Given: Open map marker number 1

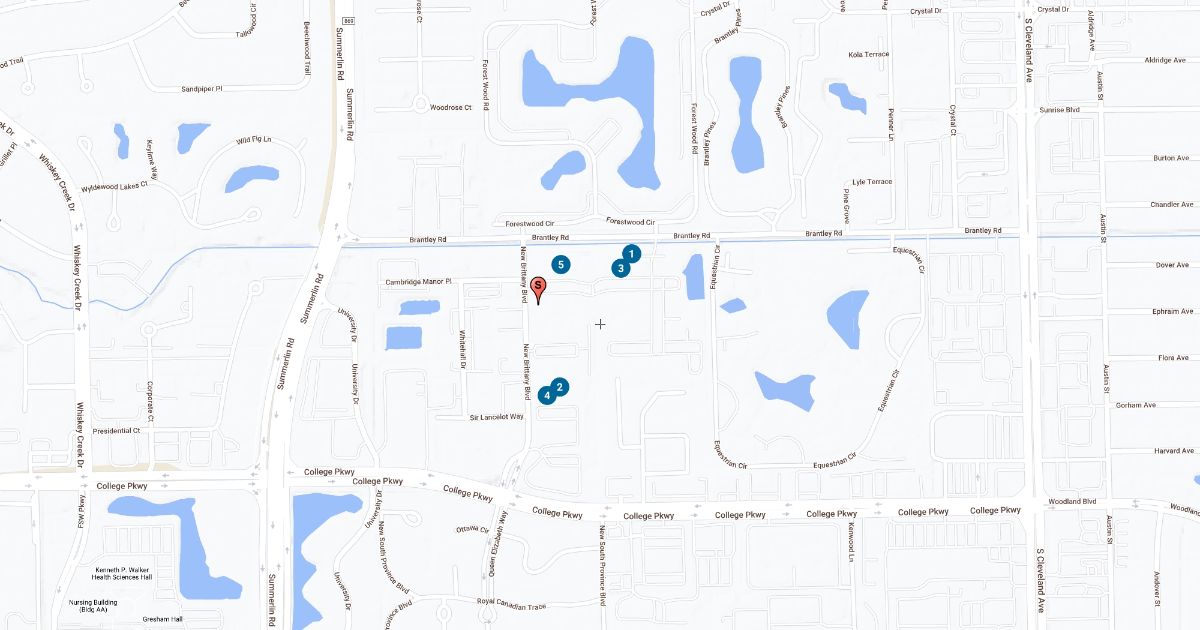Looking at the screenshot, I should pyautogui.click(x=631, y=254).
